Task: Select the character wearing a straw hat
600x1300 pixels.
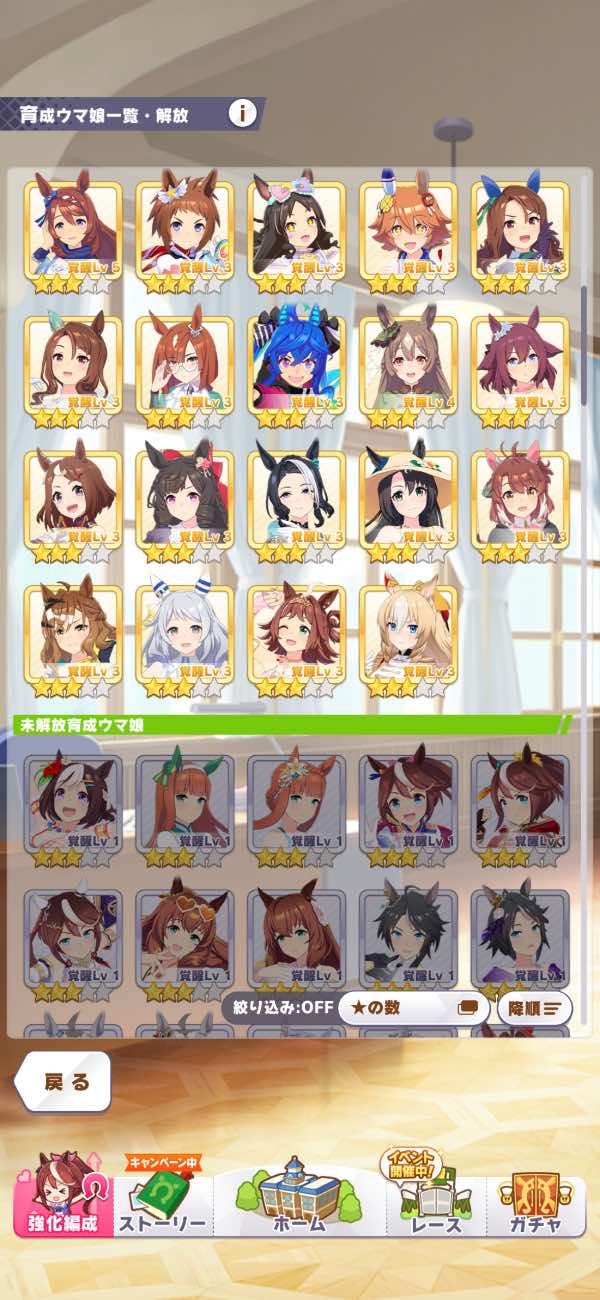Action: [408, 500]
